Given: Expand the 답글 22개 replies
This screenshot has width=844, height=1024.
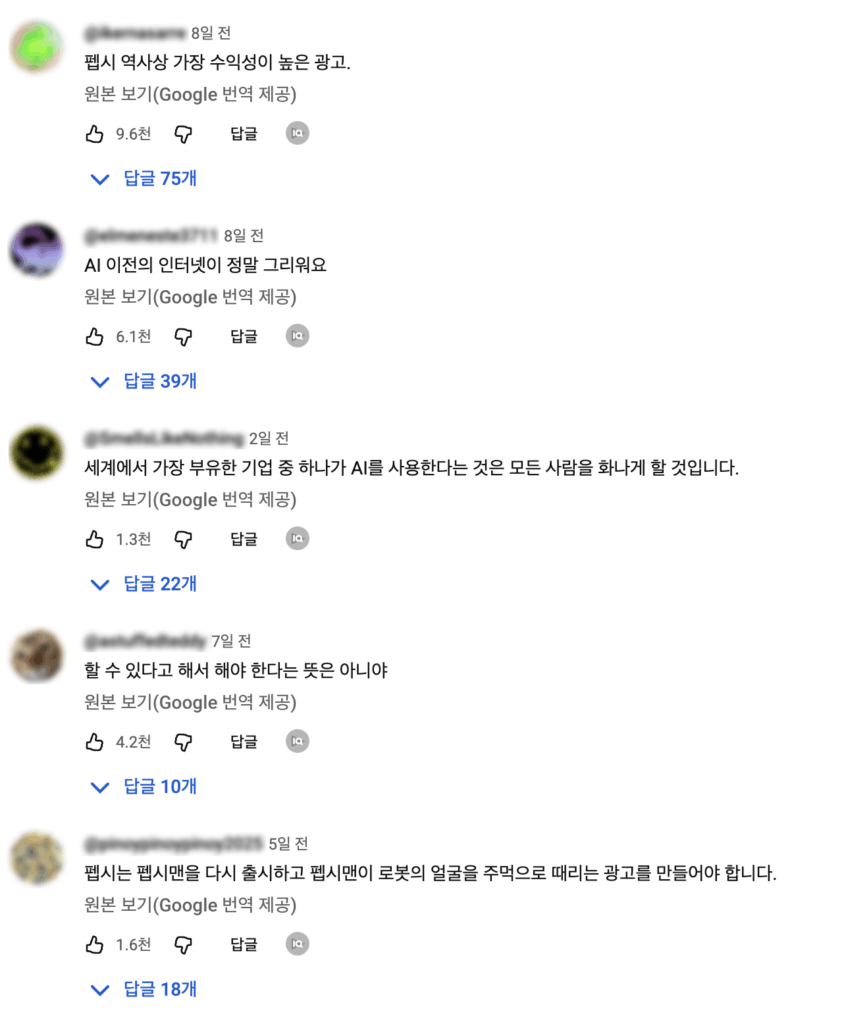Looking at the screenshot, I should (x=144, y=584).
